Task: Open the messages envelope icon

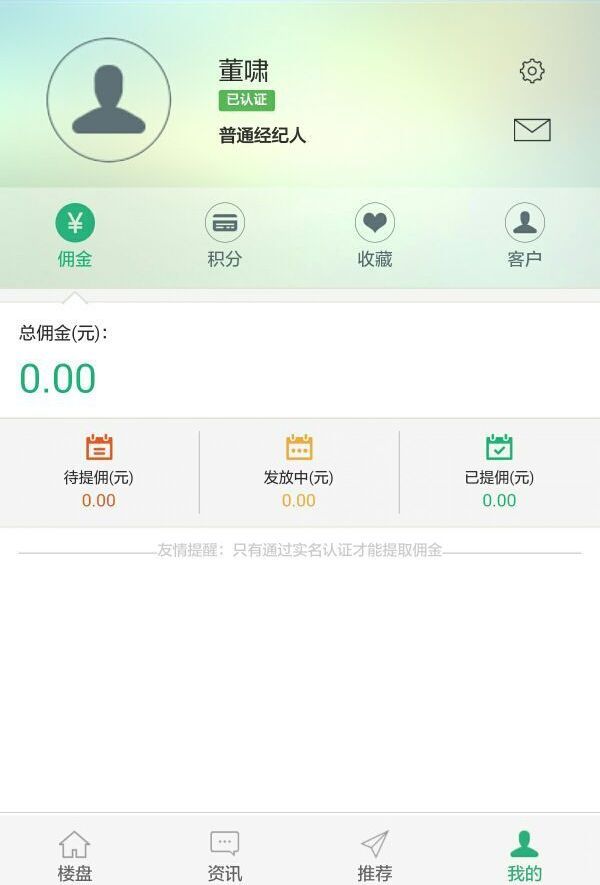Action: pos(532,130)
